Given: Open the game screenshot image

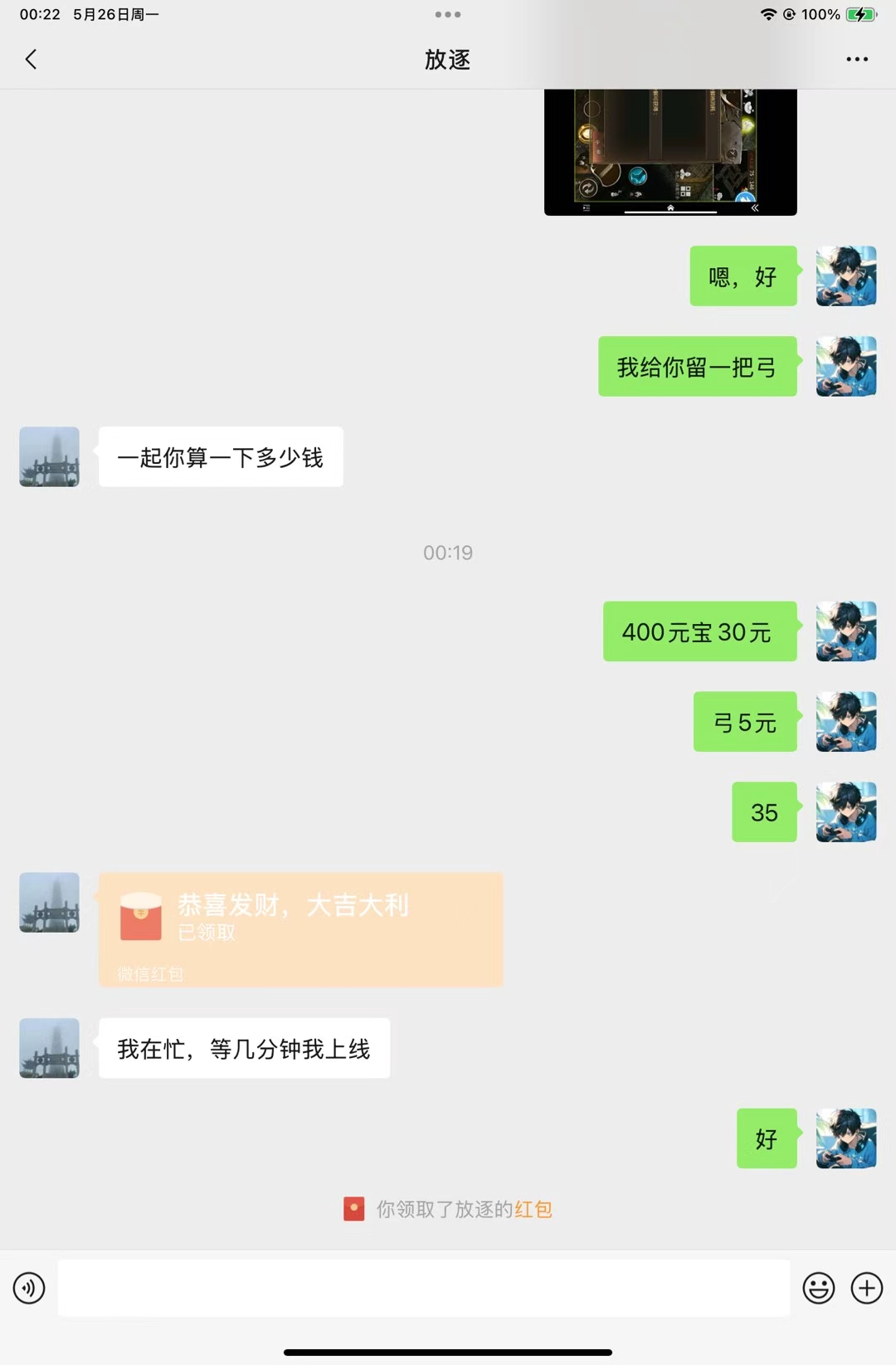Looking at the screenshot, I should point(670,152).
